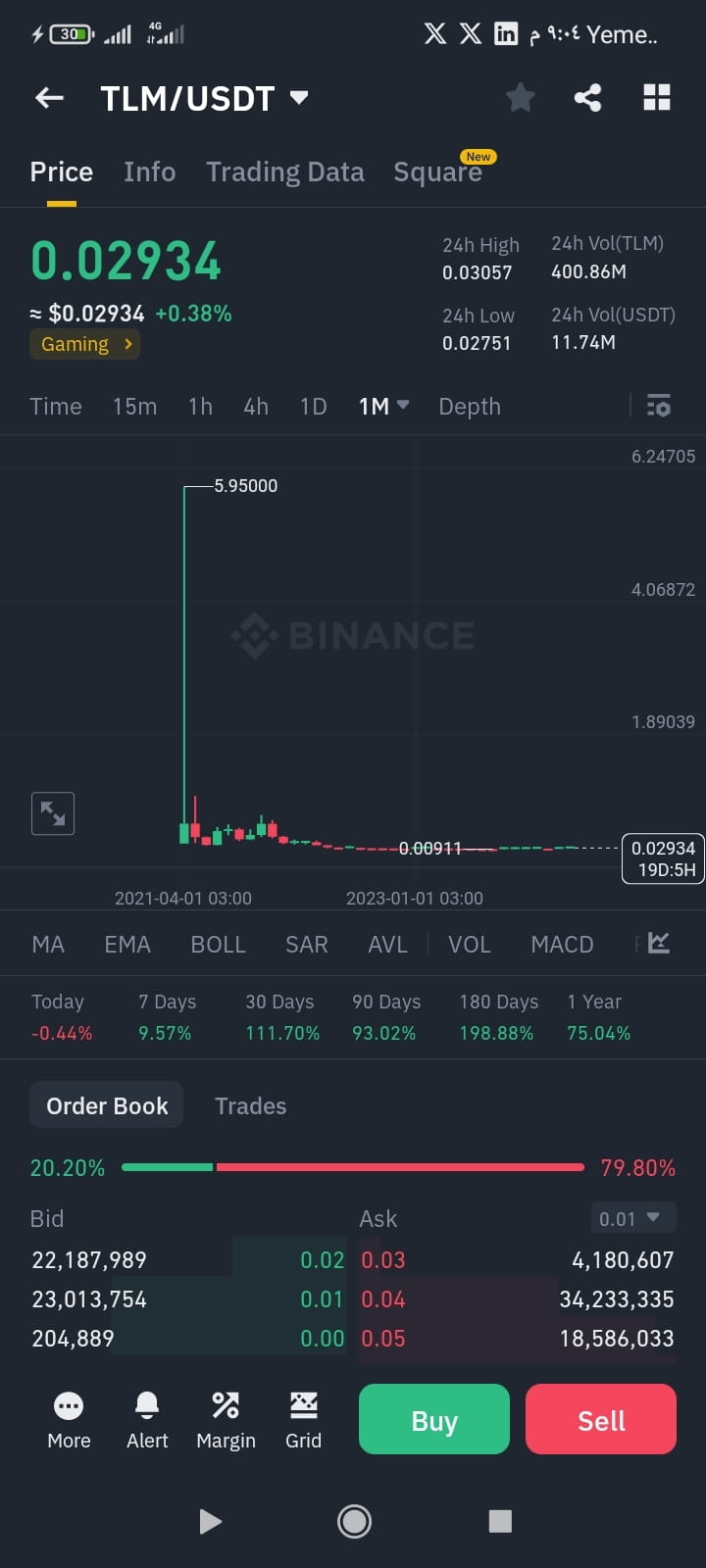Open the 0.01 precision dropdown in Ask column
Screen dimensions: 706x1568
point(633,1217)
